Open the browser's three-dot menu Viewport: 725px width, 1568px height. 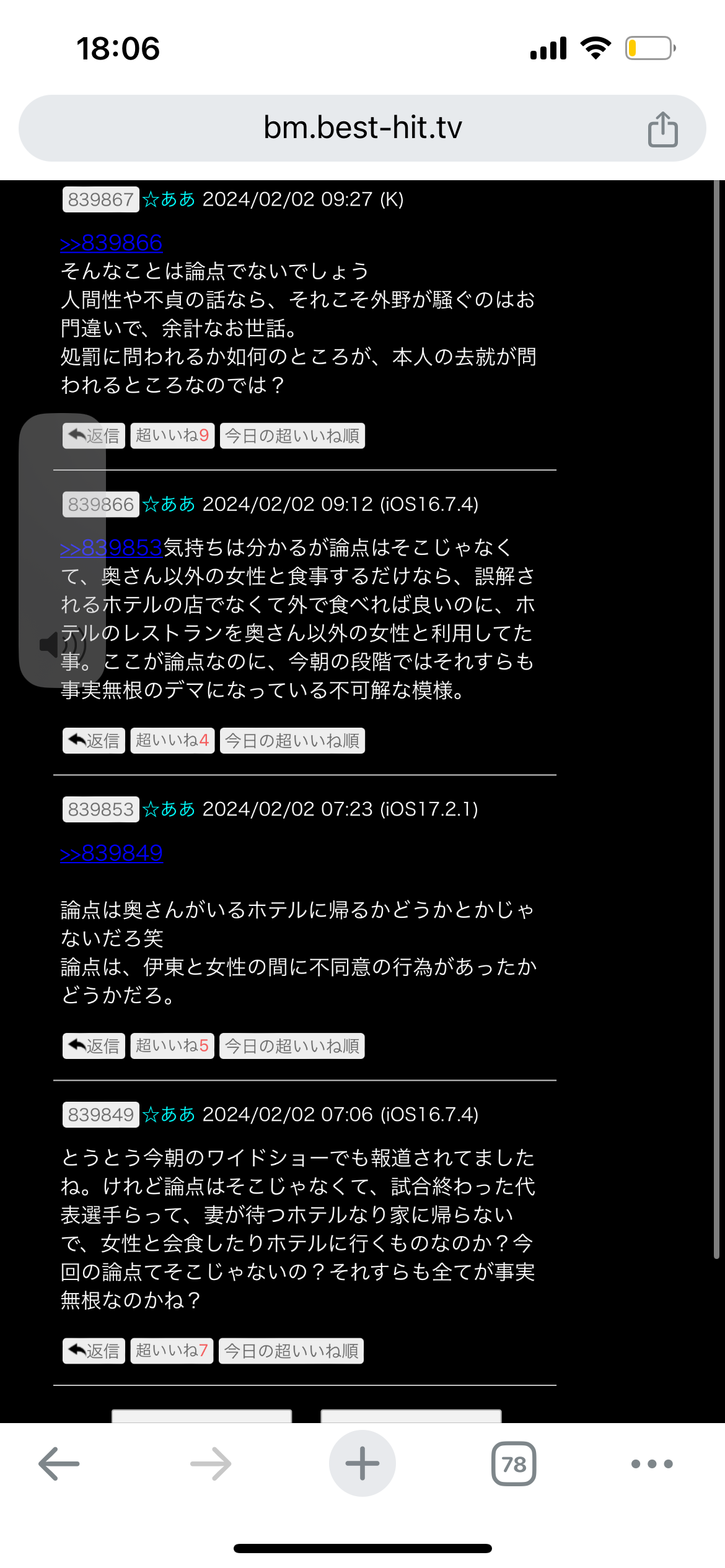(652, 1464)
